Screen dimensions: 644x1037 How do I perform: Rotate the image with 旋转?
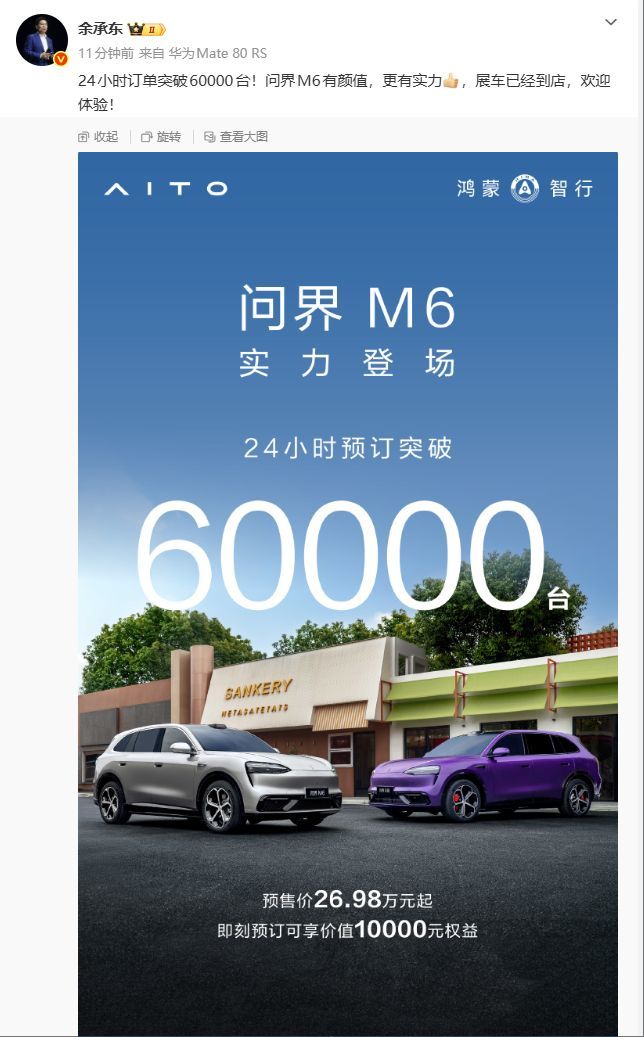(x=161, y=136)
